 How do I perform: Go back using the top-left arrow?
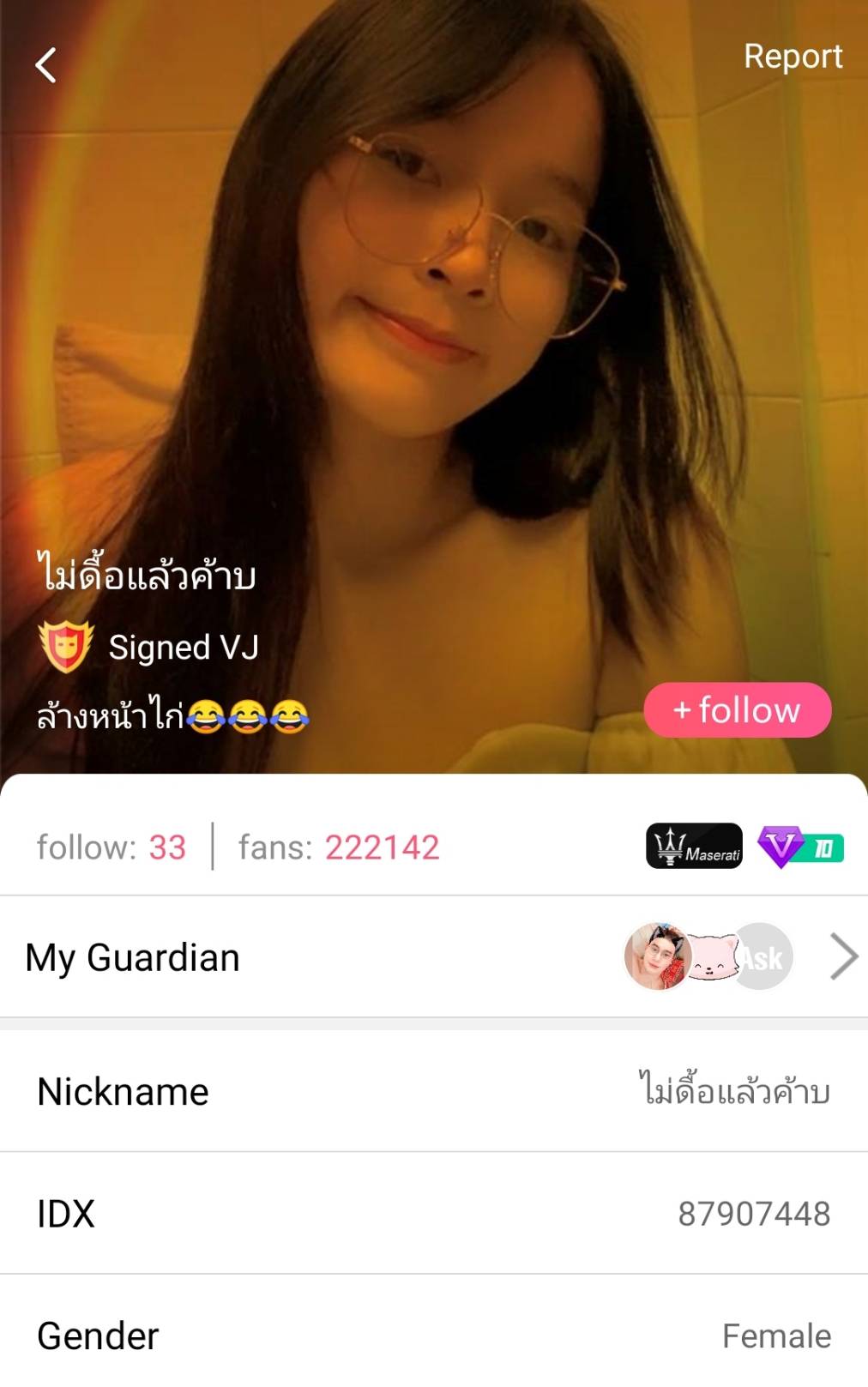pyautogui.click(x=46, y=65)
